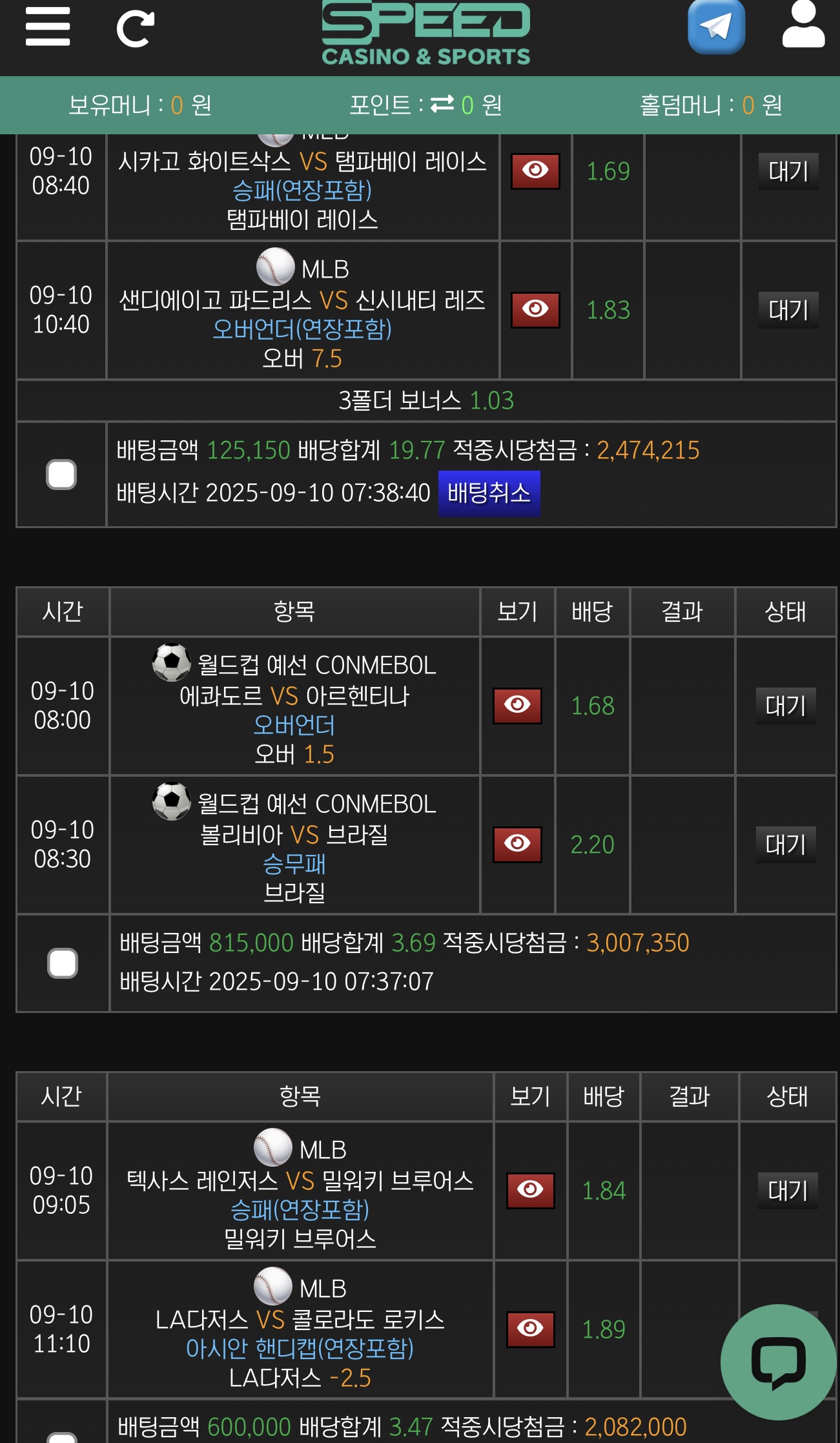This screenshot has height=1443, width=840.
Task: Click the 1.03 3폴더 보너스 row
Action: point(420,400)
